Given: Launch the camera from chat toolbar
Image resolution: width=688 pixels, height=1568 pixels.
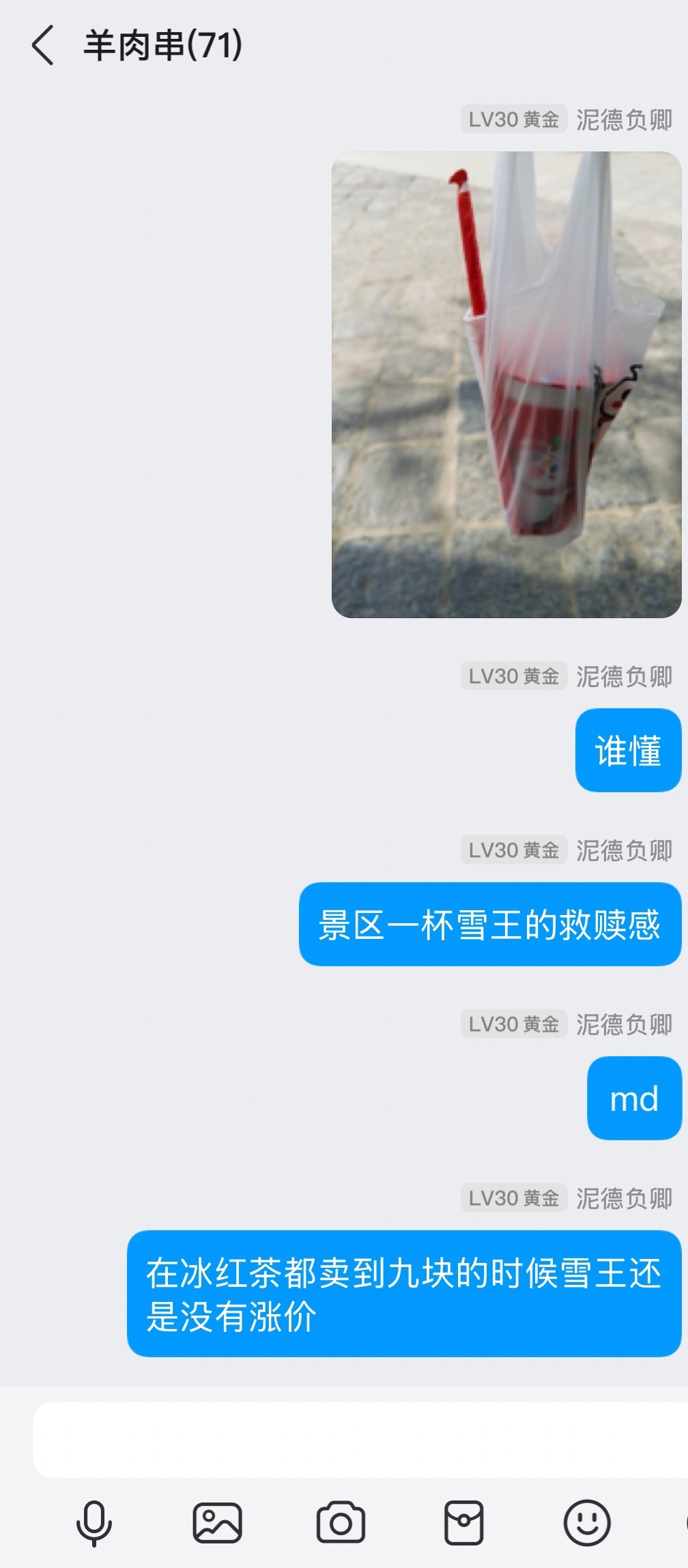Looking at the screenshot, I should point(341,1523).
